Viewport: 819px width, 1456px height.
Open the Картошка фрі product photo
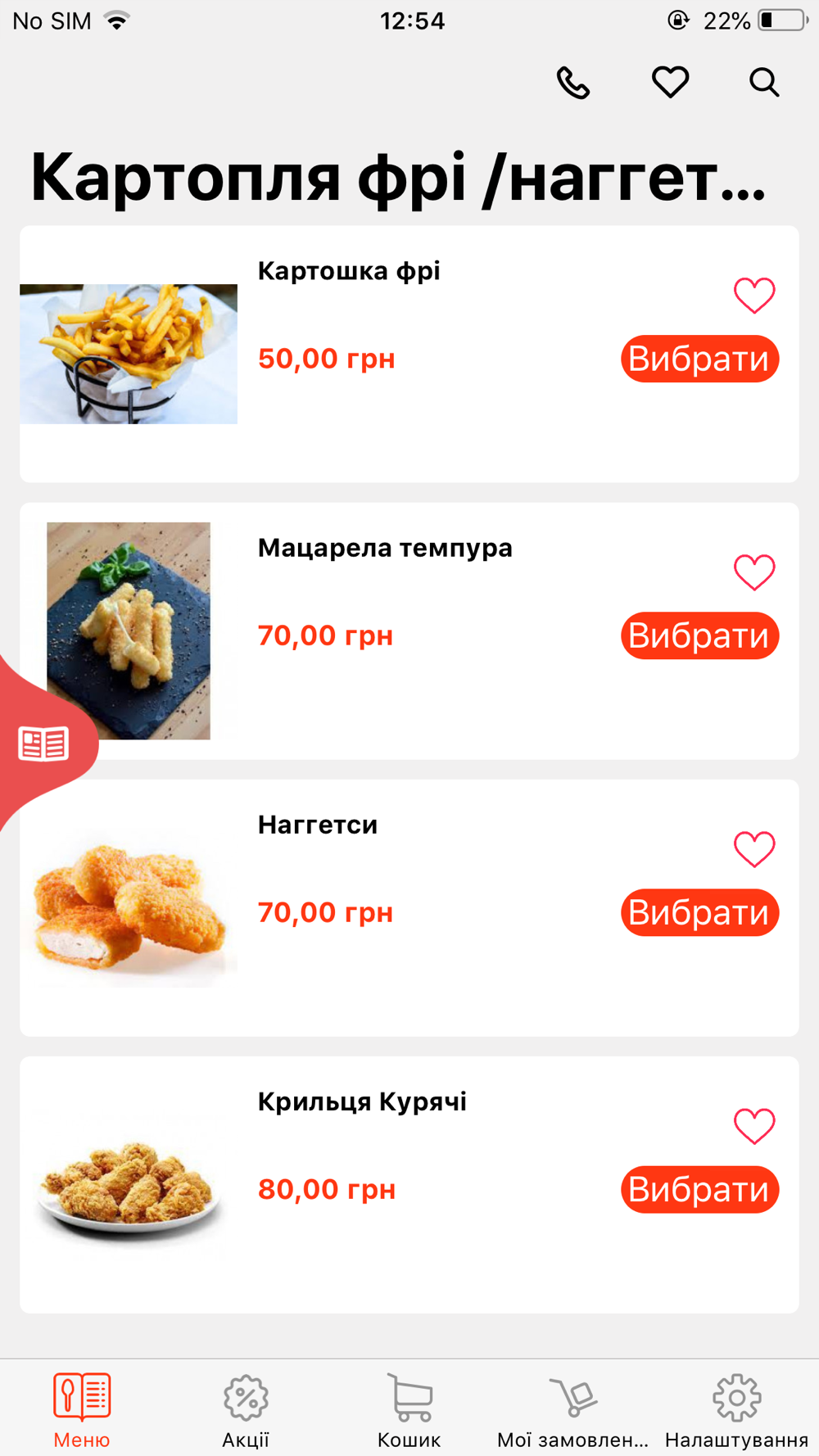coord(129,354)
